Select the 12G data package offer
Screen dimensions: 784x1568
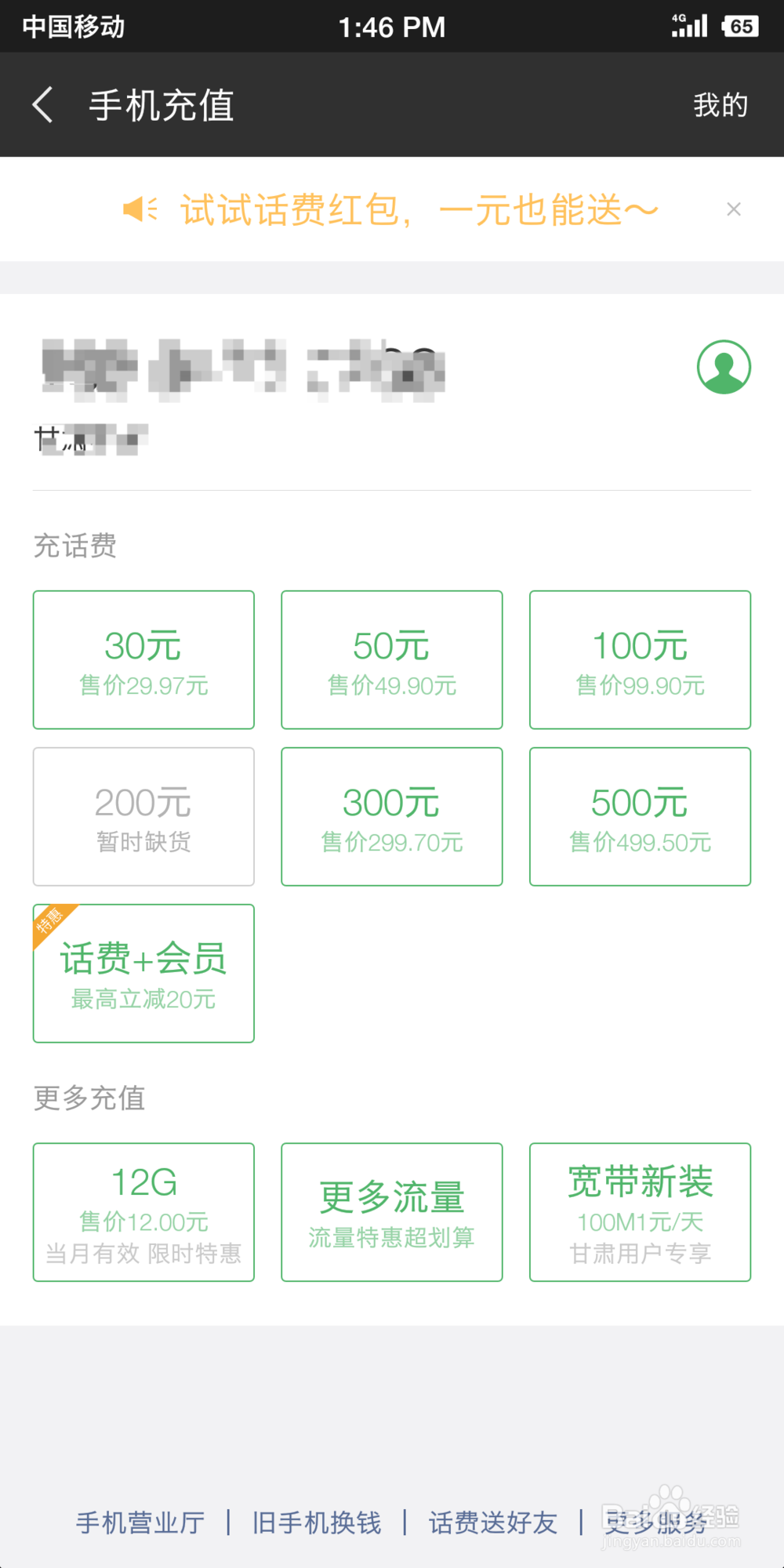[143, 1212]
